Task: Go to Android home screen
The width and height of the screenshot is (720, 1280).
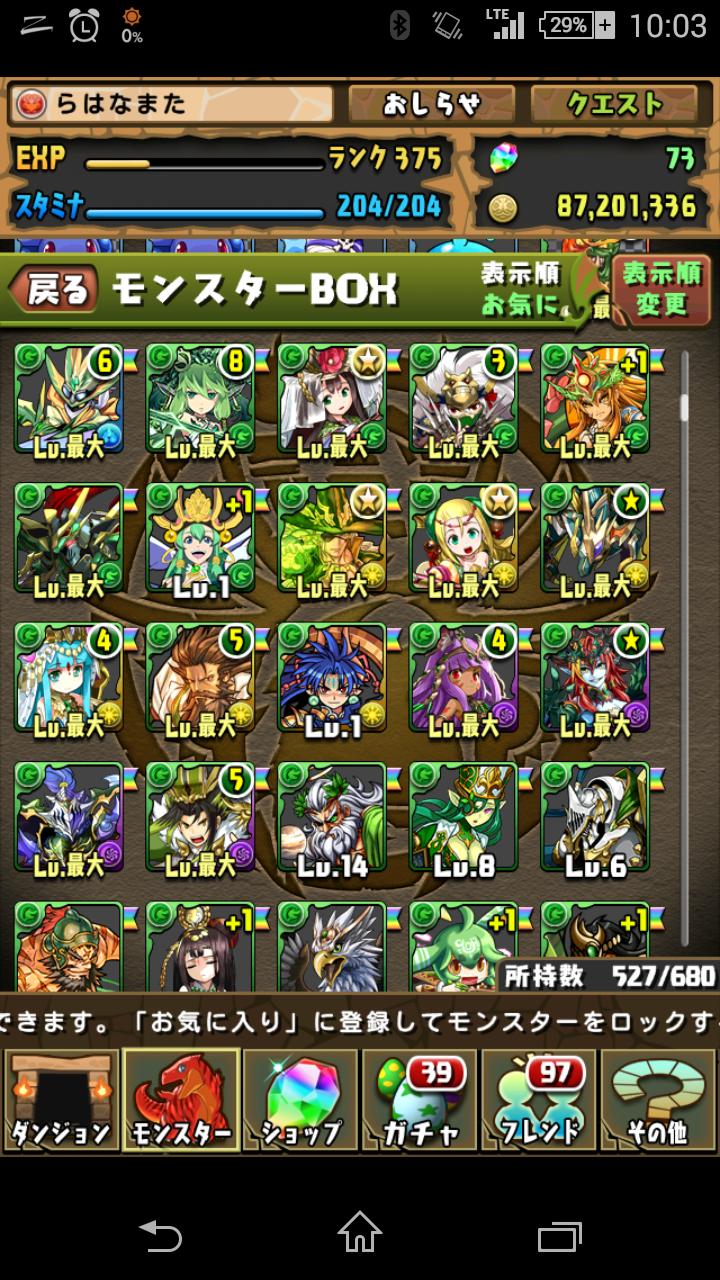Action: click(360, 1232)
